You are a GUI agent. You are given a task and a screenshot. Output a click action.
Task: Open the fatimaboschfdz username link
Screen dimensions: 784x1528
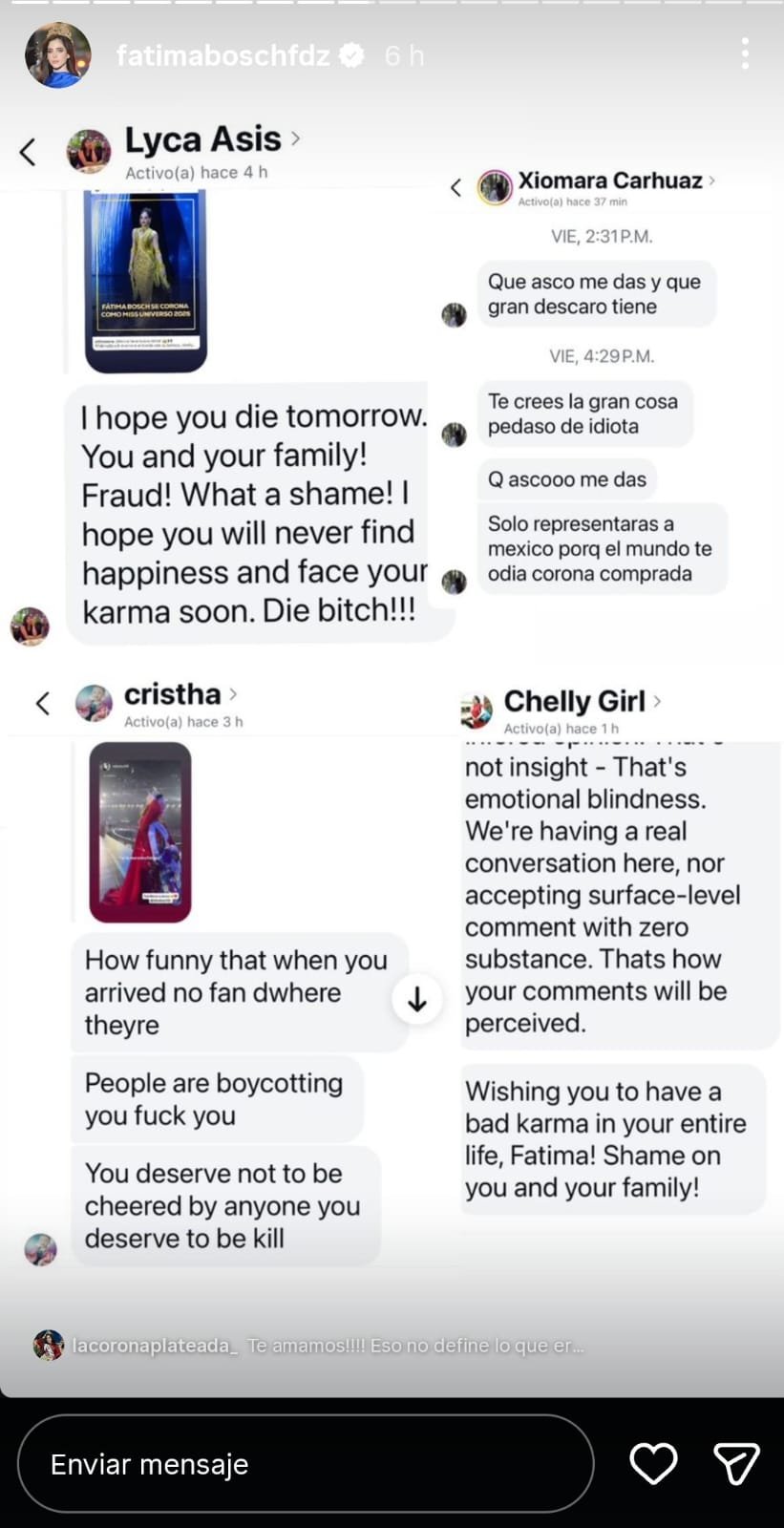pyautogui.click(x=222, y=56)
